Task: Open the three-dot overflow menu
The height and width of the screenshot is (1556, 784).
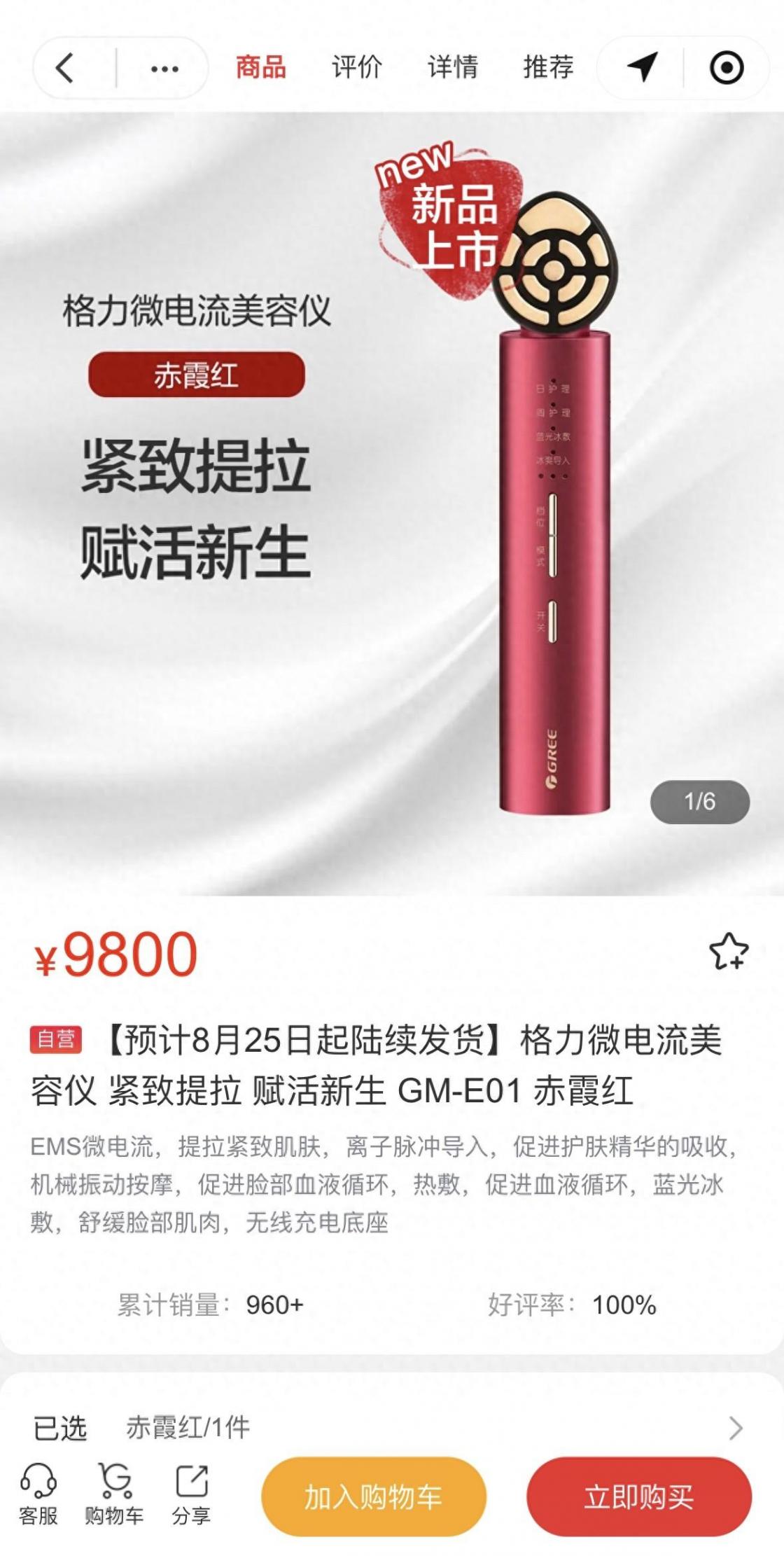Action: tap(164, 69)
